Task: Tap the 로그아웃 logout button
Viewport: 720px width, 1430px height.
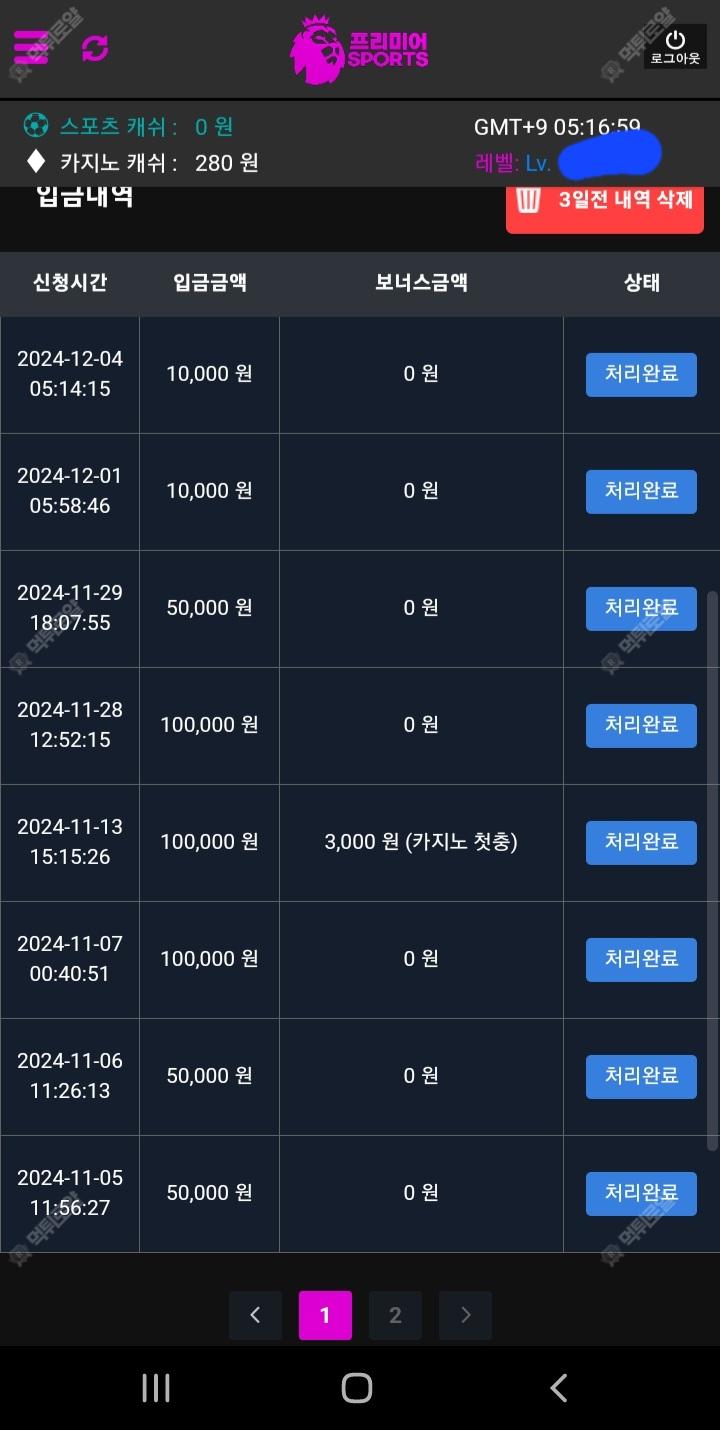Action: (x=676, y=46)
